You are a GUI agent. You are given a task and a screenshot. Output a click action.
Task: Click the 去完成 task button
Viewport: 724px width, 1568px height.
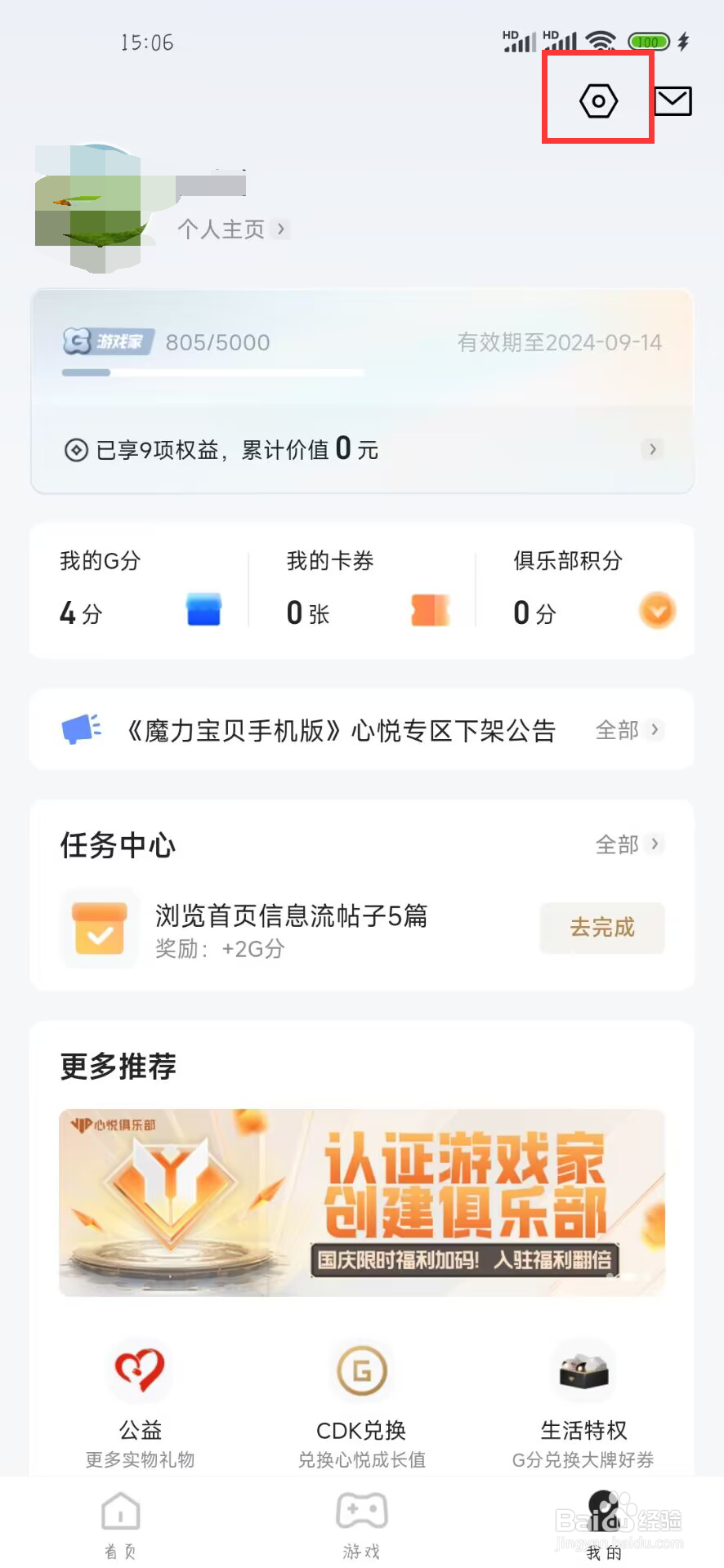click(601, 929)
